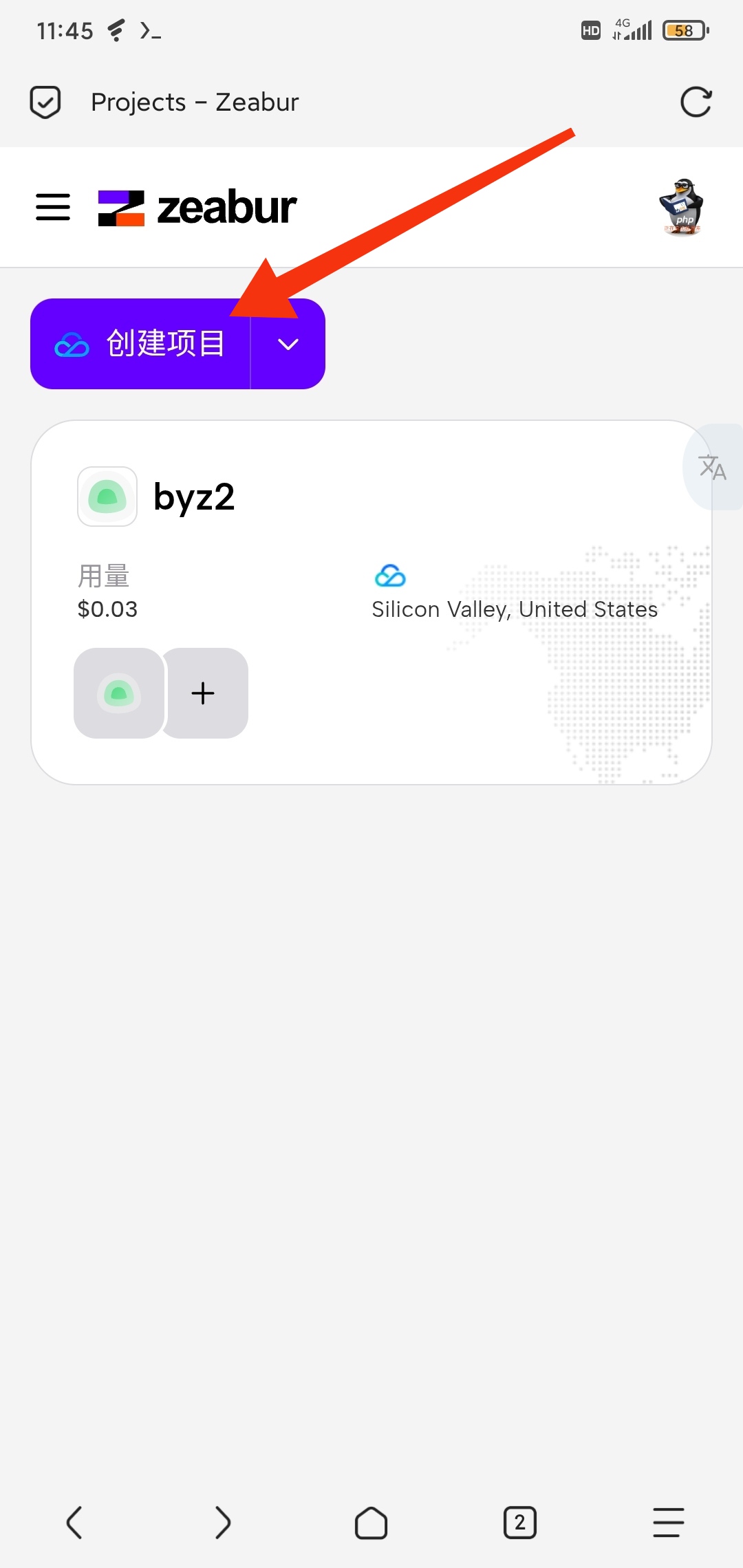Open the profile avatar menu

pyautogui.click(x=681, y=207)
